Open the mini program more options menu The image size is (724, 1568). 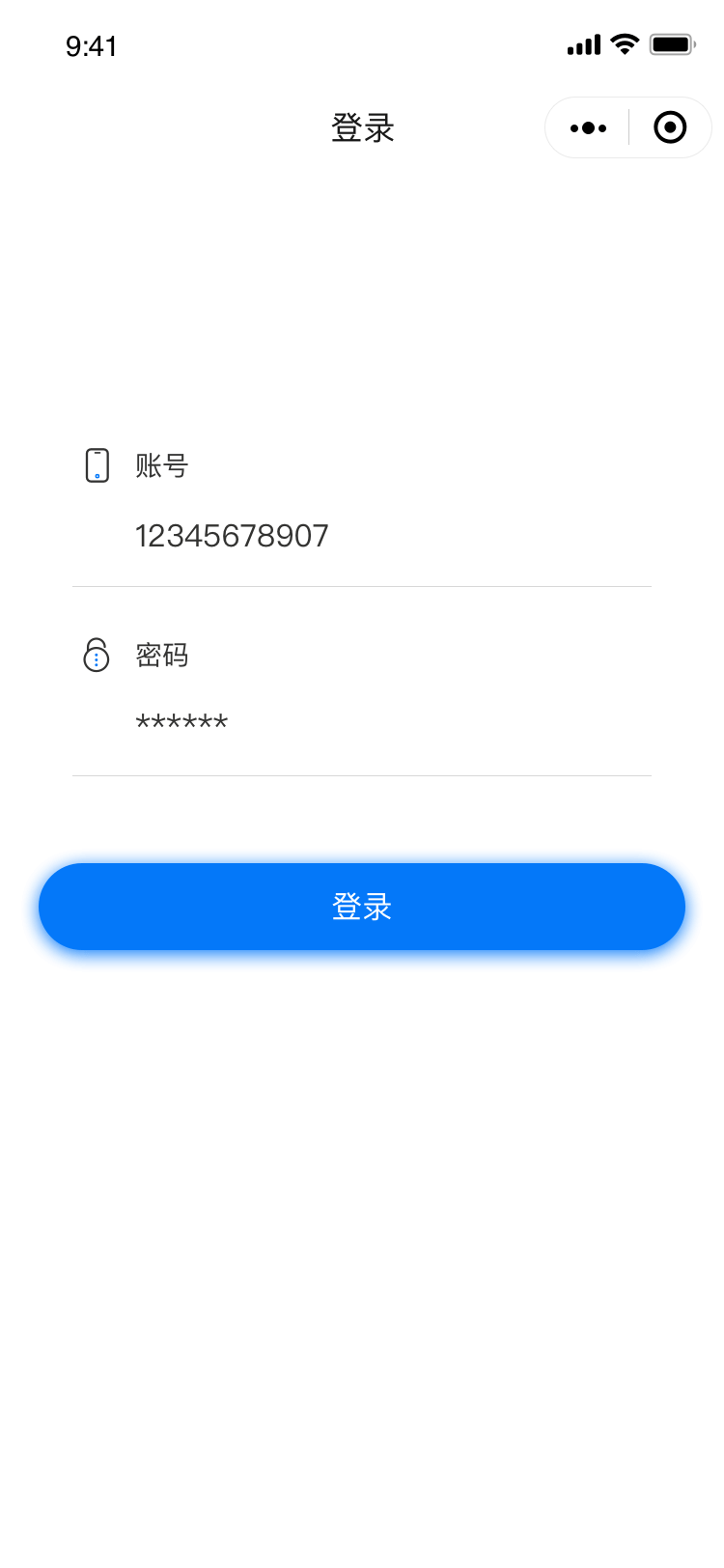pyautogui.click(x=588, y=127)
